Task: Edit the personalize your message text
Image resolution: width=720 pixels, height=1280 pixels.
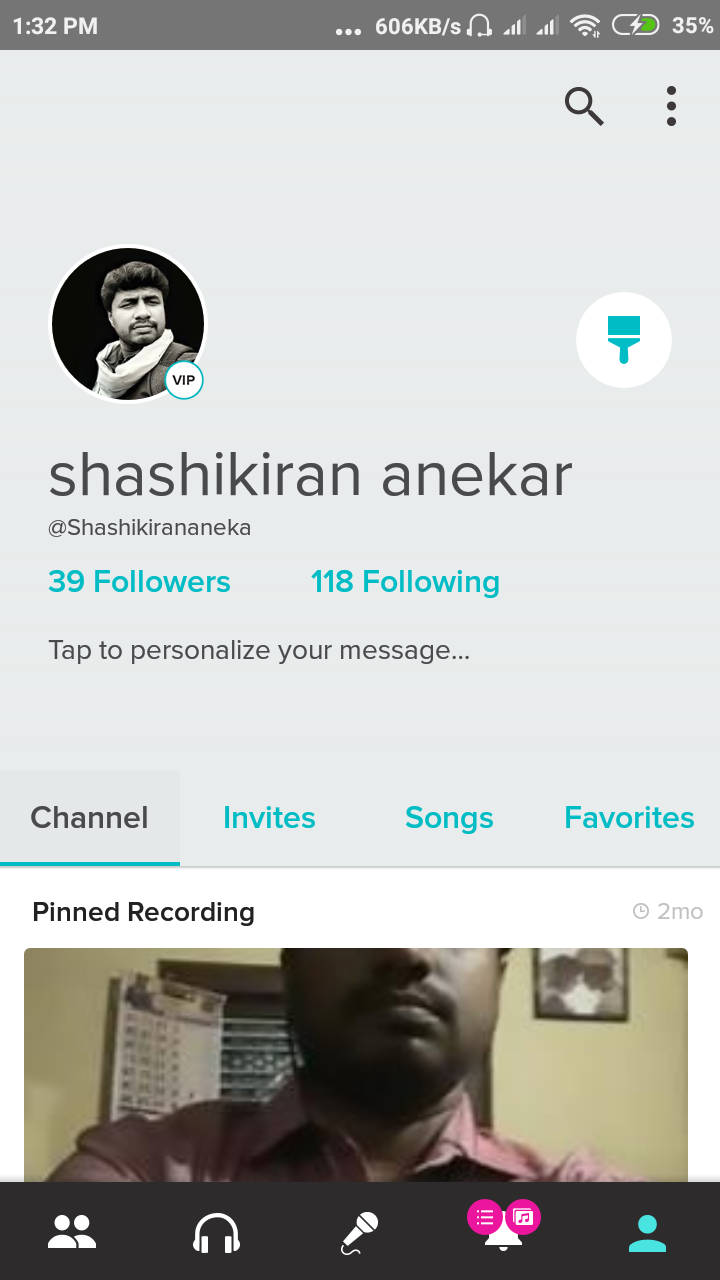Action: pyautogui.click(x=259, y=650)
